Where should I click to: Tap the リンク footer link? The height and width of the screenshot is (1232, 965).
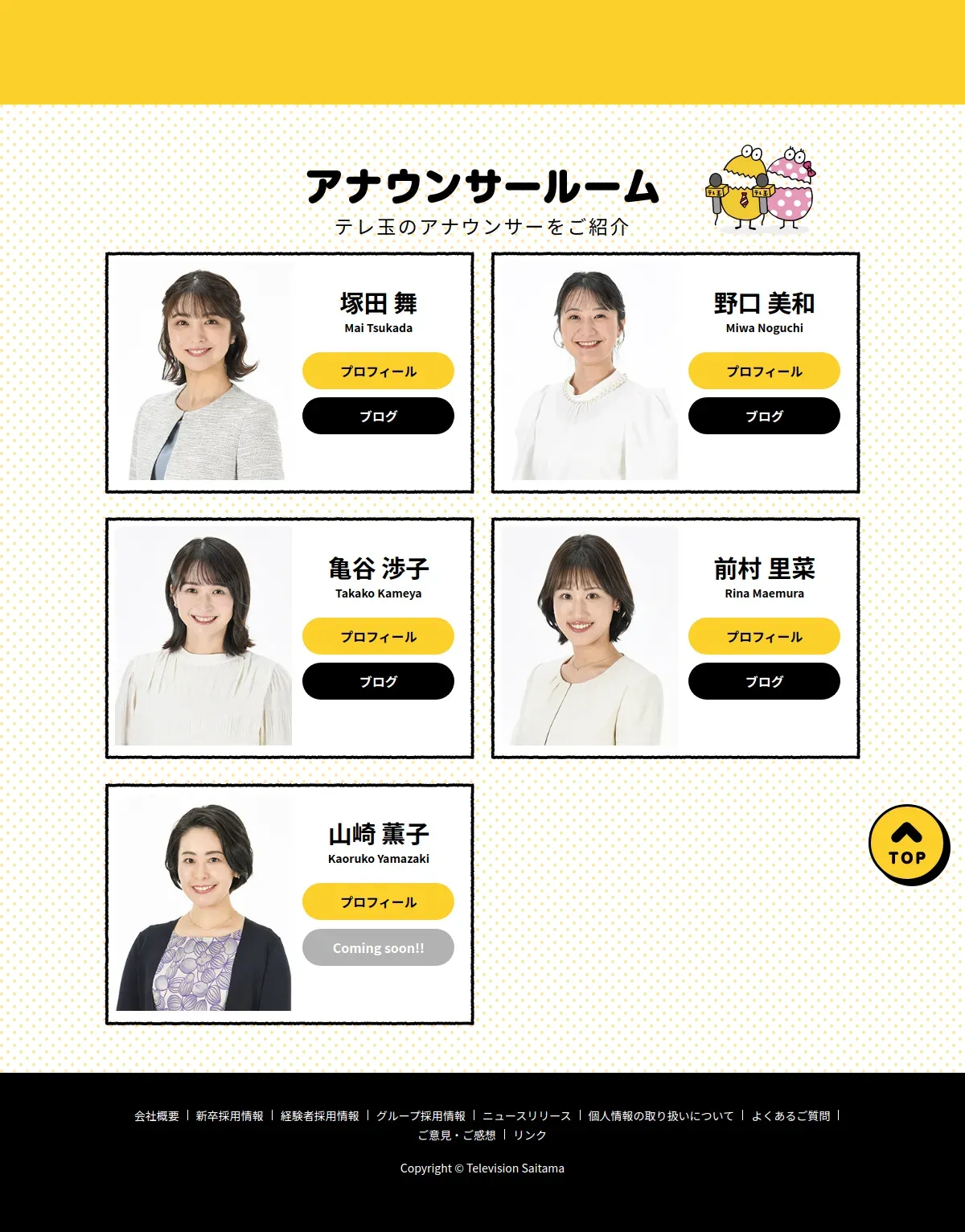coord(530,1135)
